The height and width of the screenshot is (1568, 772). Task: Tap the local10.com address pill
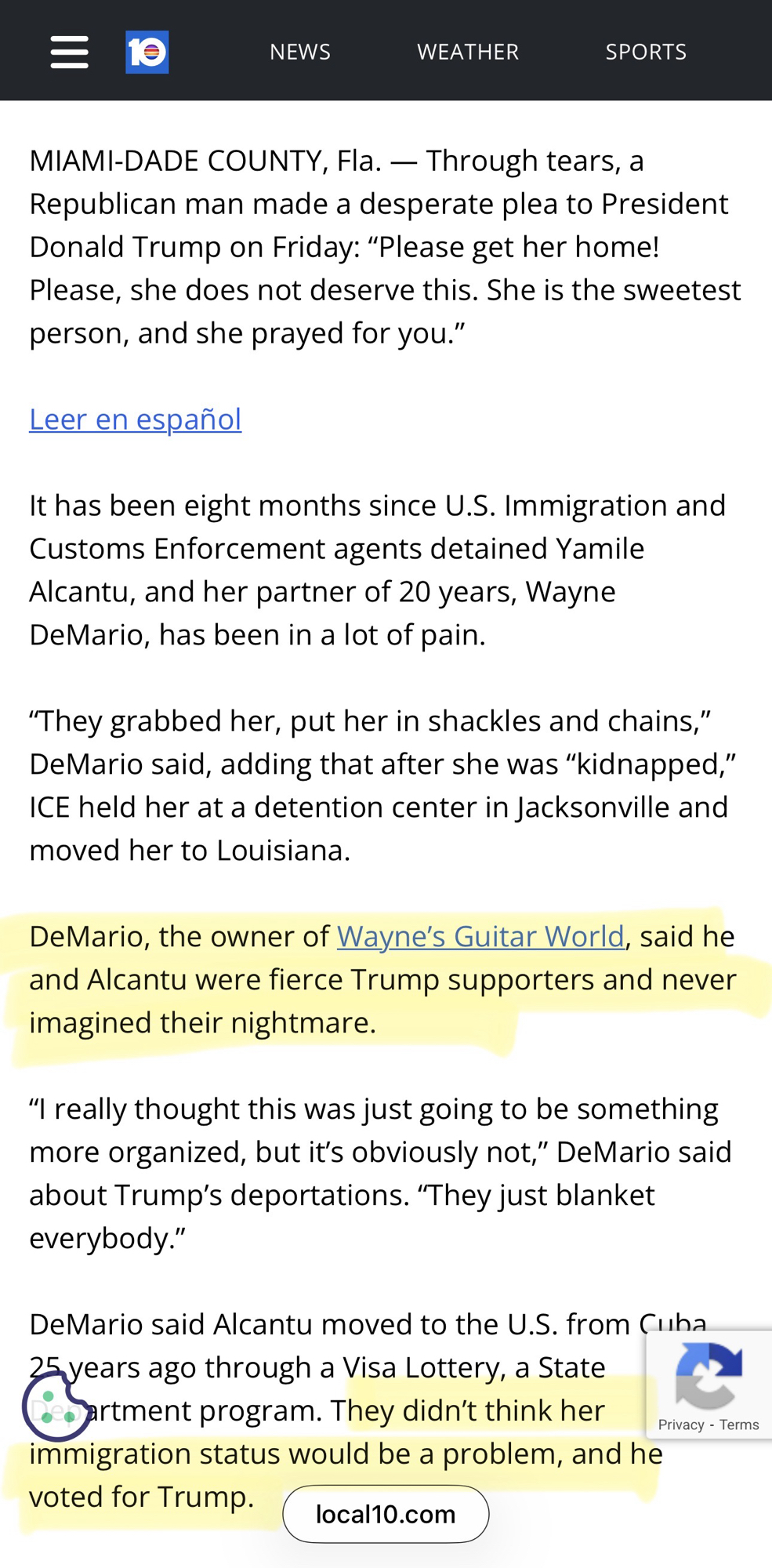tap(385, 1514)
